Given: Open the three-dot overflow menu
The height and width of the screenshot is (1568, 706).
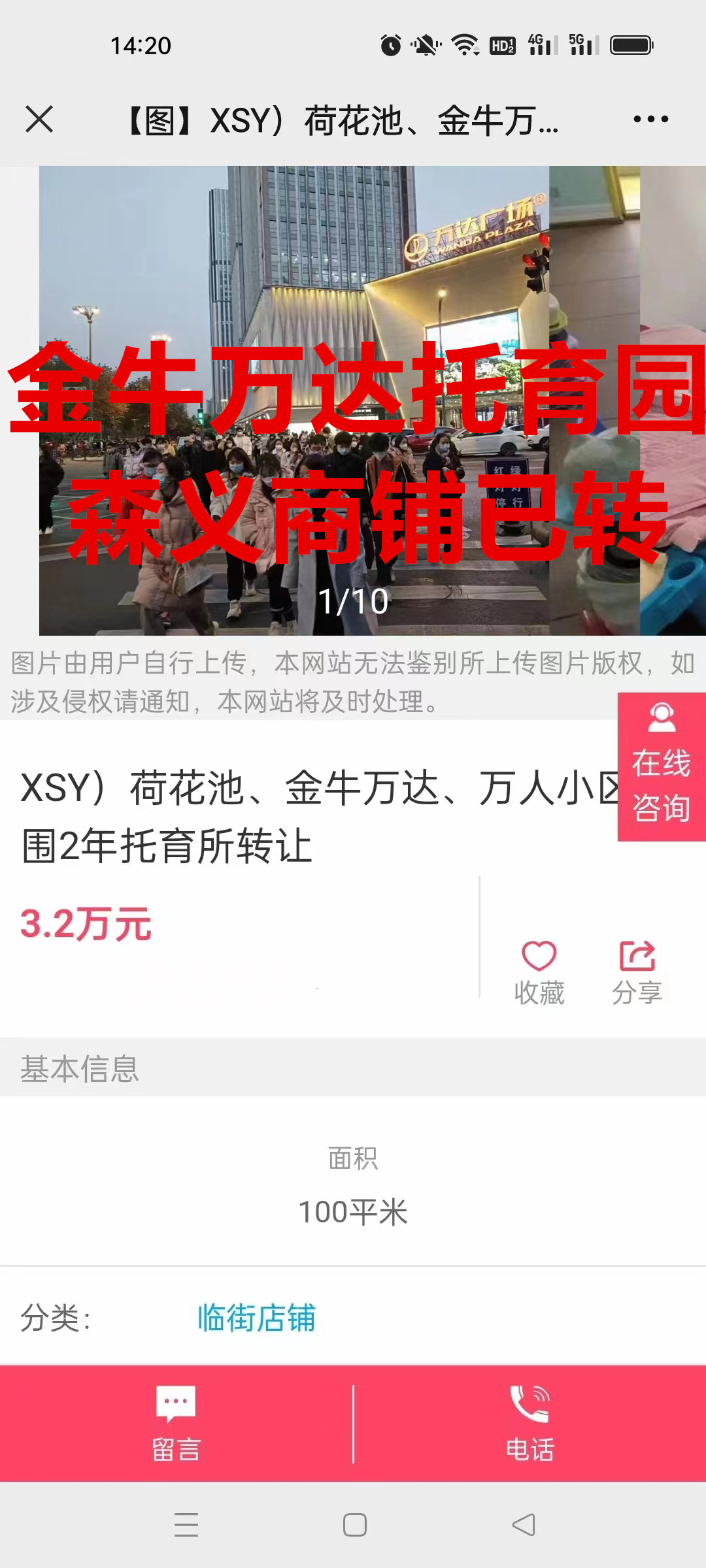Looking at the screenshot, I should pos(650,119).
